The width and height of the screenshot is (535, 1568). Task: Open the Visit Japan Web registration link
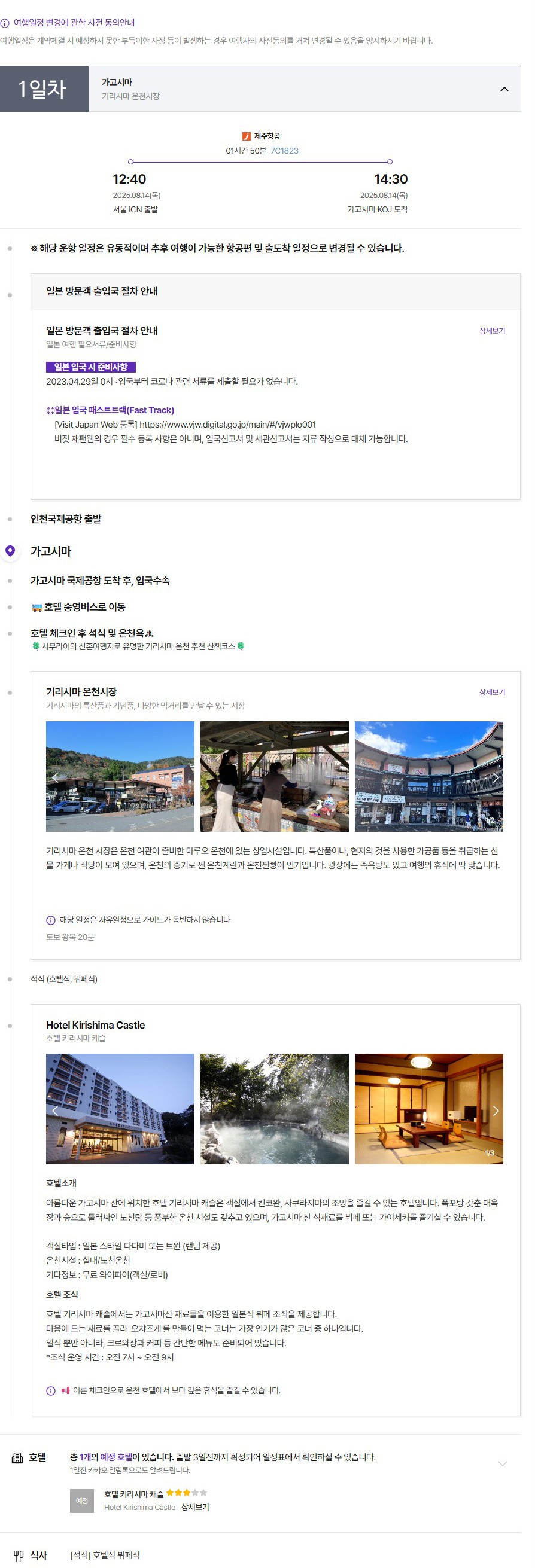point(227,424)
